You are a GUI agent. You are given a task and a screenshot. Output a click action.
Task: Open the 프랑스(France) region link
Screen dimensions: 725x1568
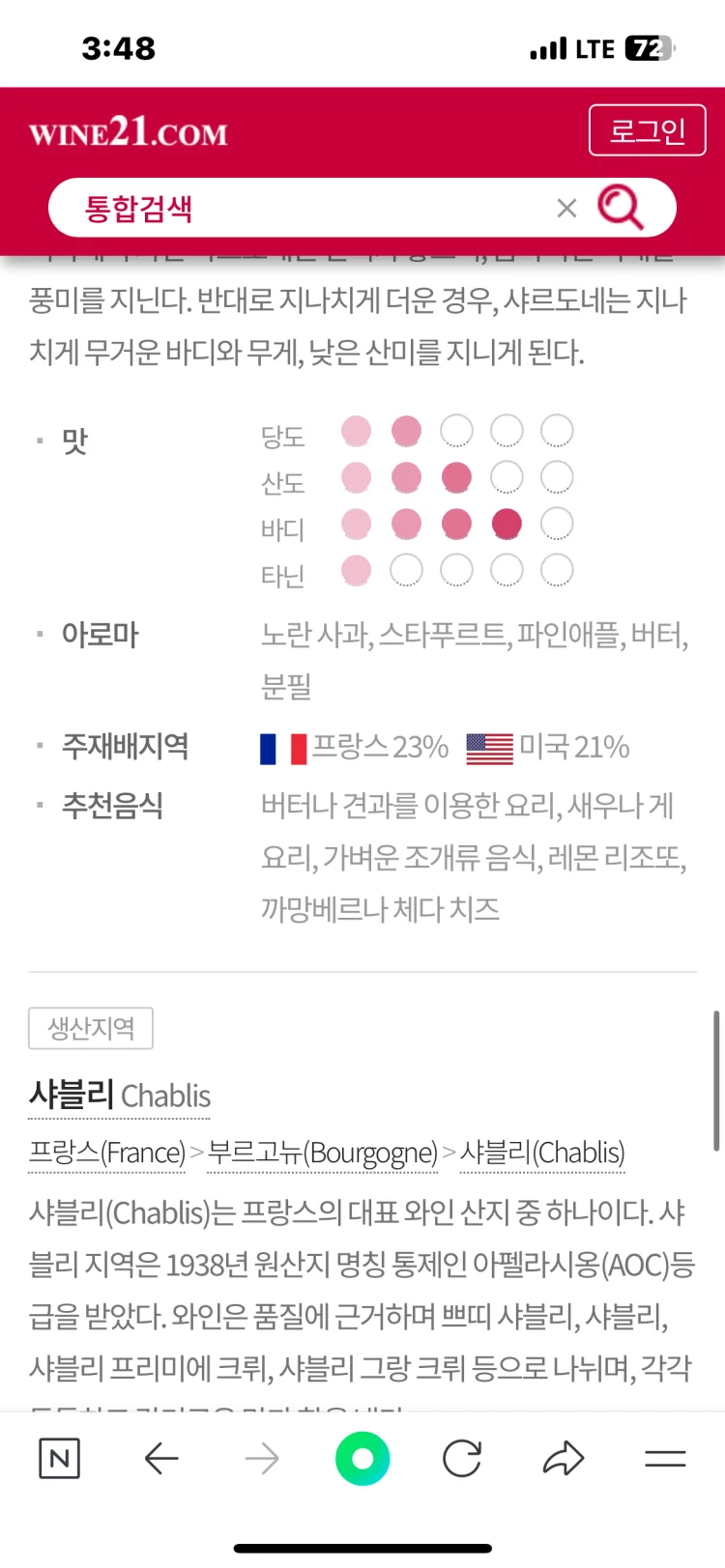coord(106,1153)
